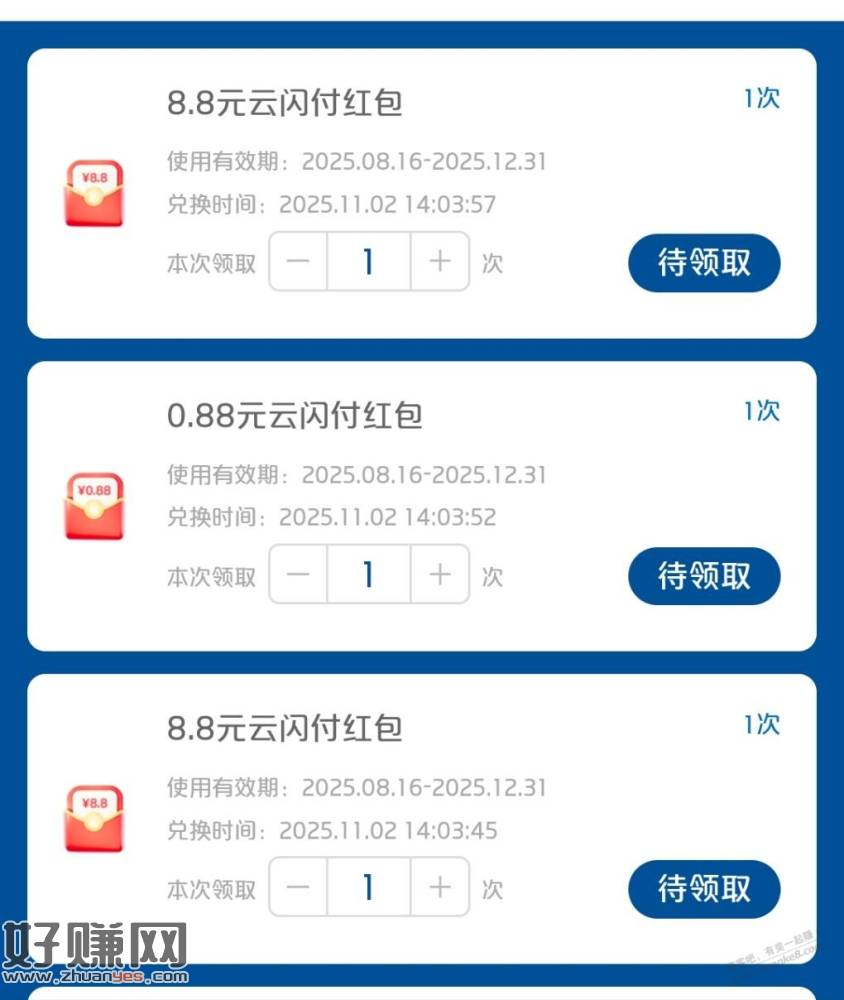Increase claim count for the 0.88元 red packet

(x=440, y=574)
